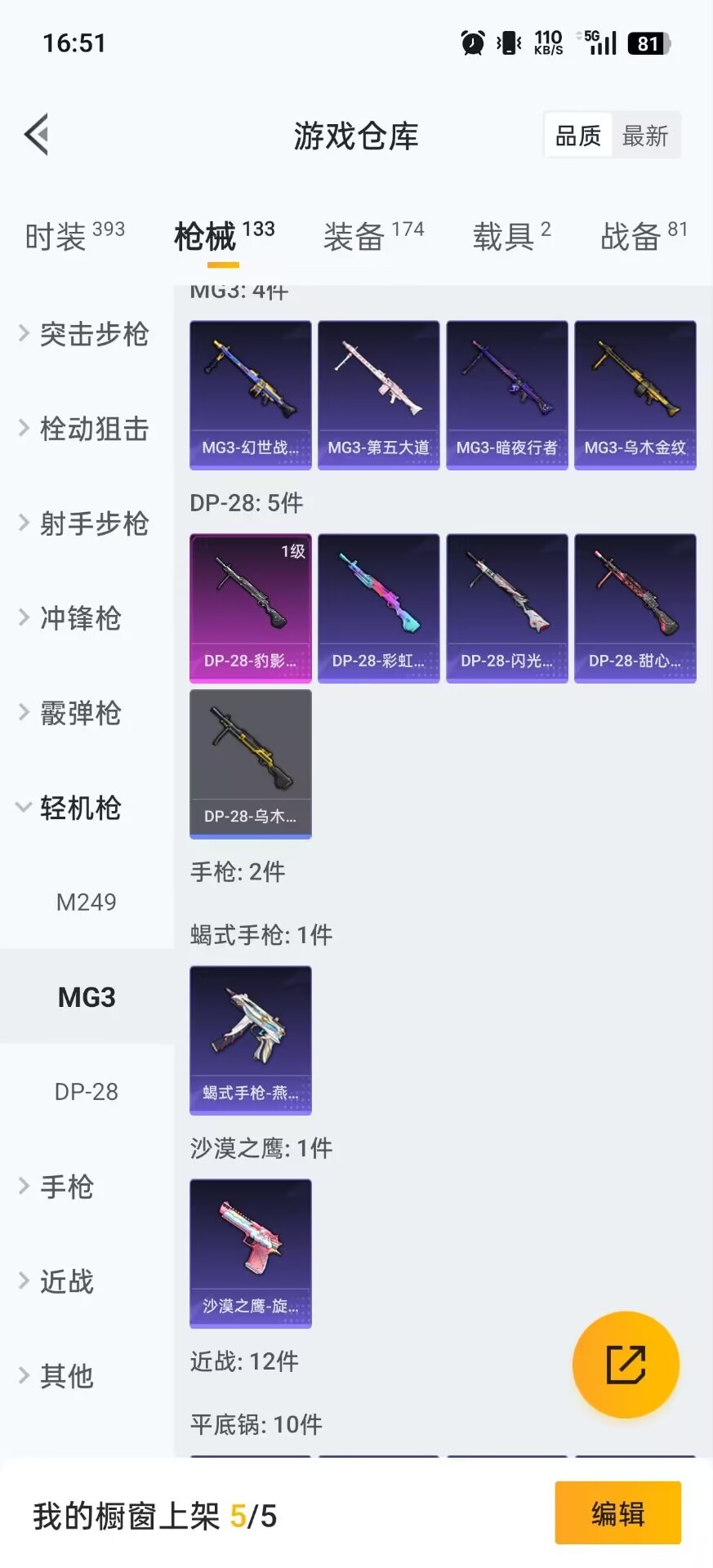This screenshot has width=713, height=1568.
Task: Switch sorting to 最新
Action: click(646, 135)
